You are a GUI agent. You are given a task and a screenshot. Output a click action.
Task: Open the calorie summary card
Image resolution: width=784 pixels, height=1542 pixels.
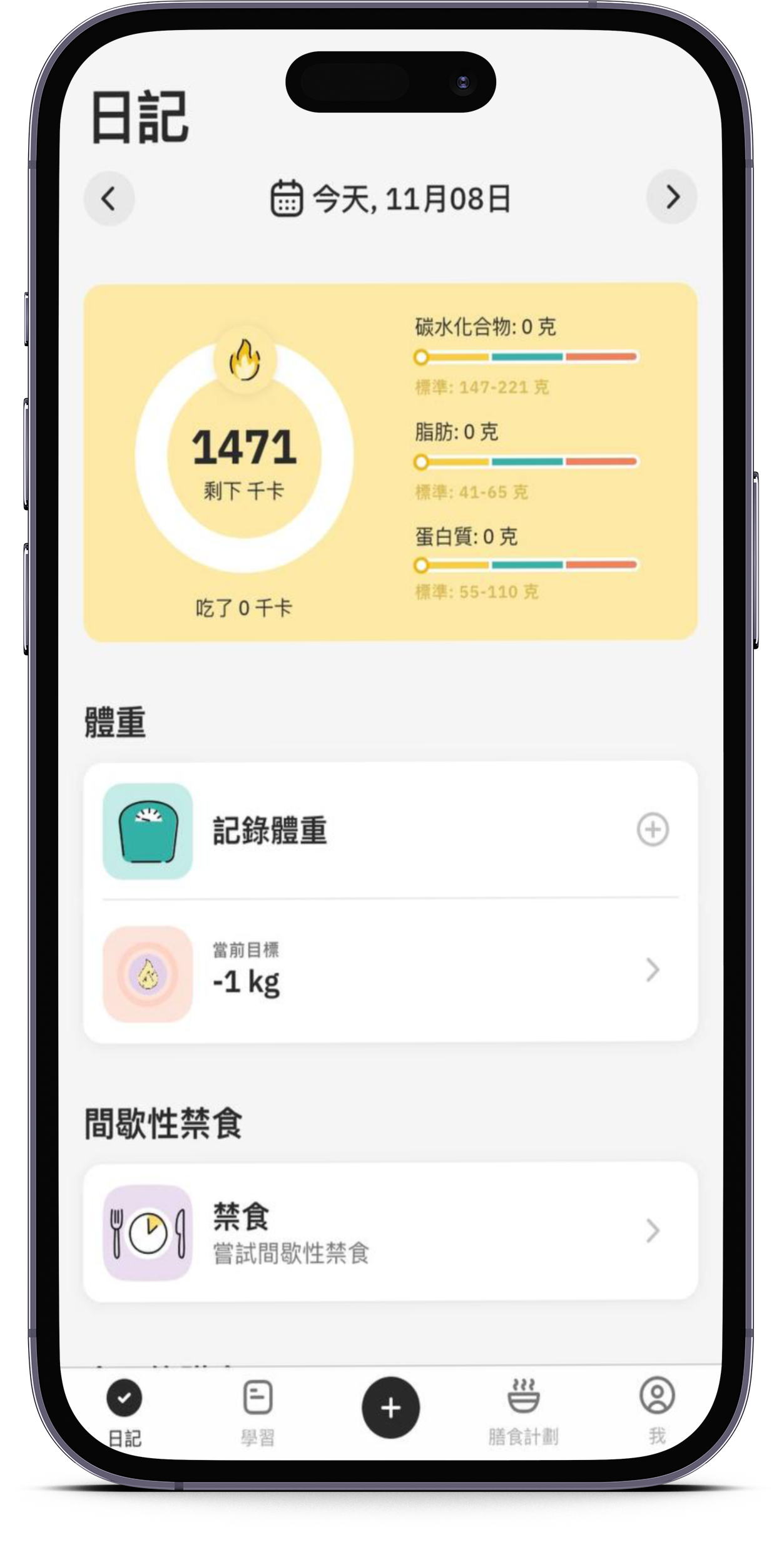click(390, 462)
